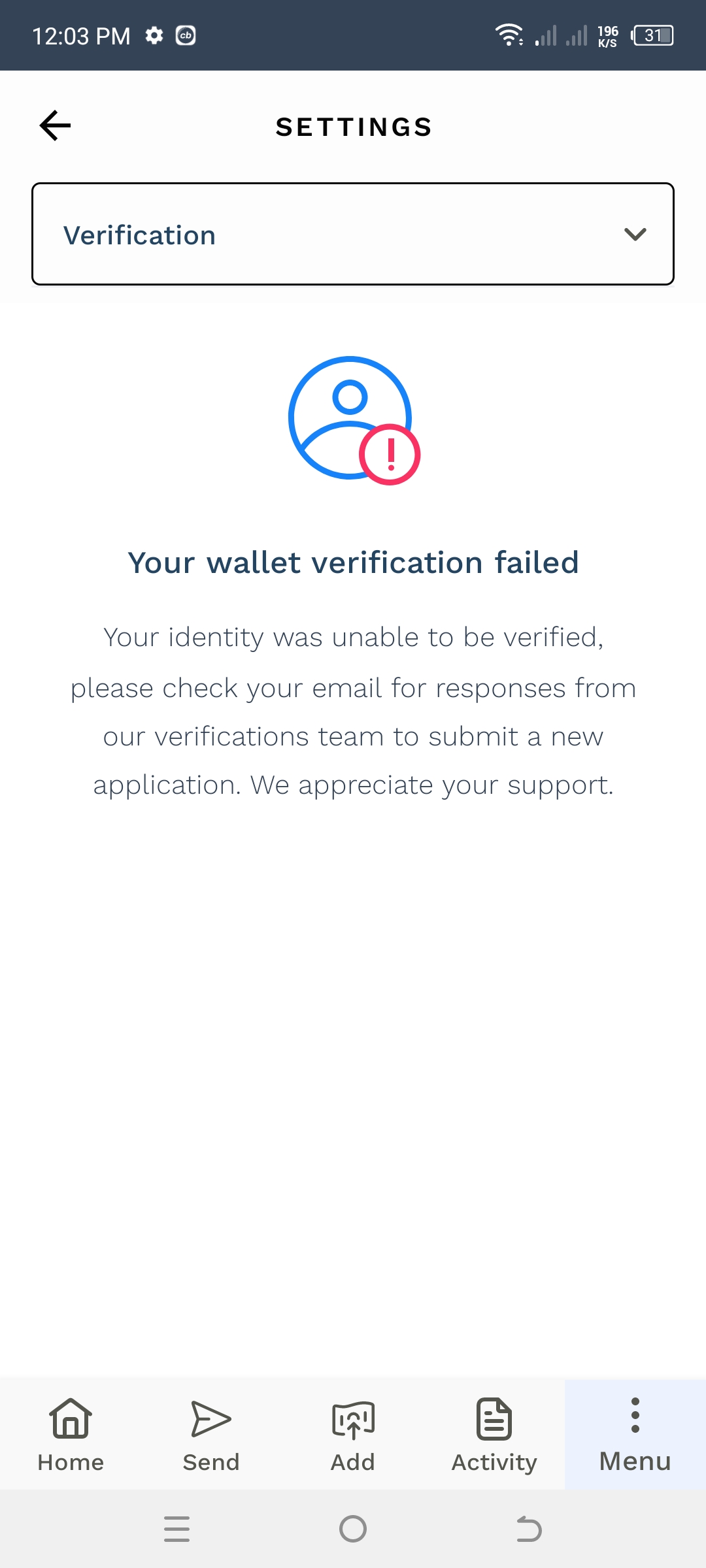Go back using the top arrow
Screen dimensions: 706x1568
pos(55,125)
